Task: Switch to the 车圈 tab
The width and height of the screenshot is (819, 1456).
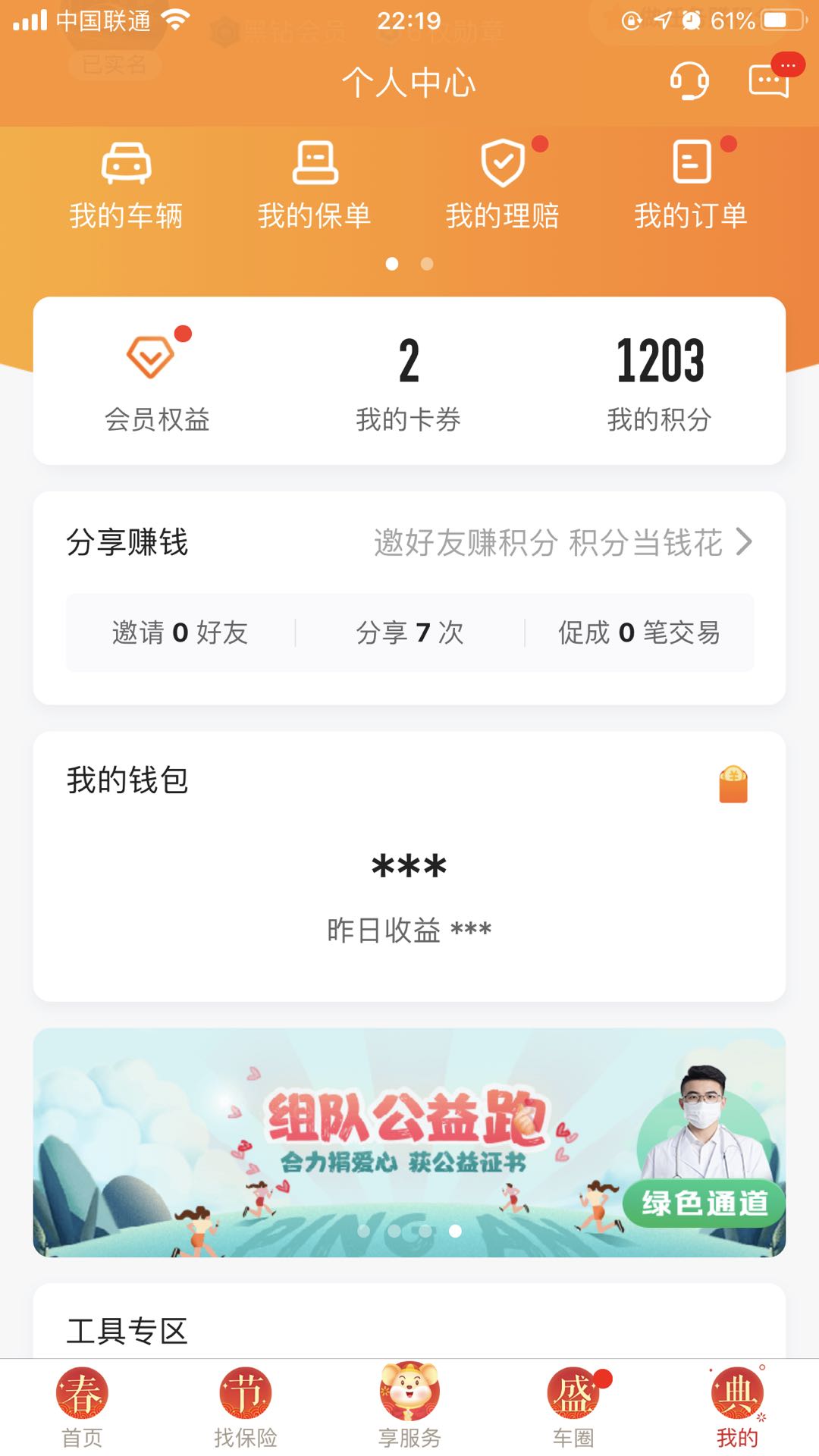Action: click(573, 1407)
